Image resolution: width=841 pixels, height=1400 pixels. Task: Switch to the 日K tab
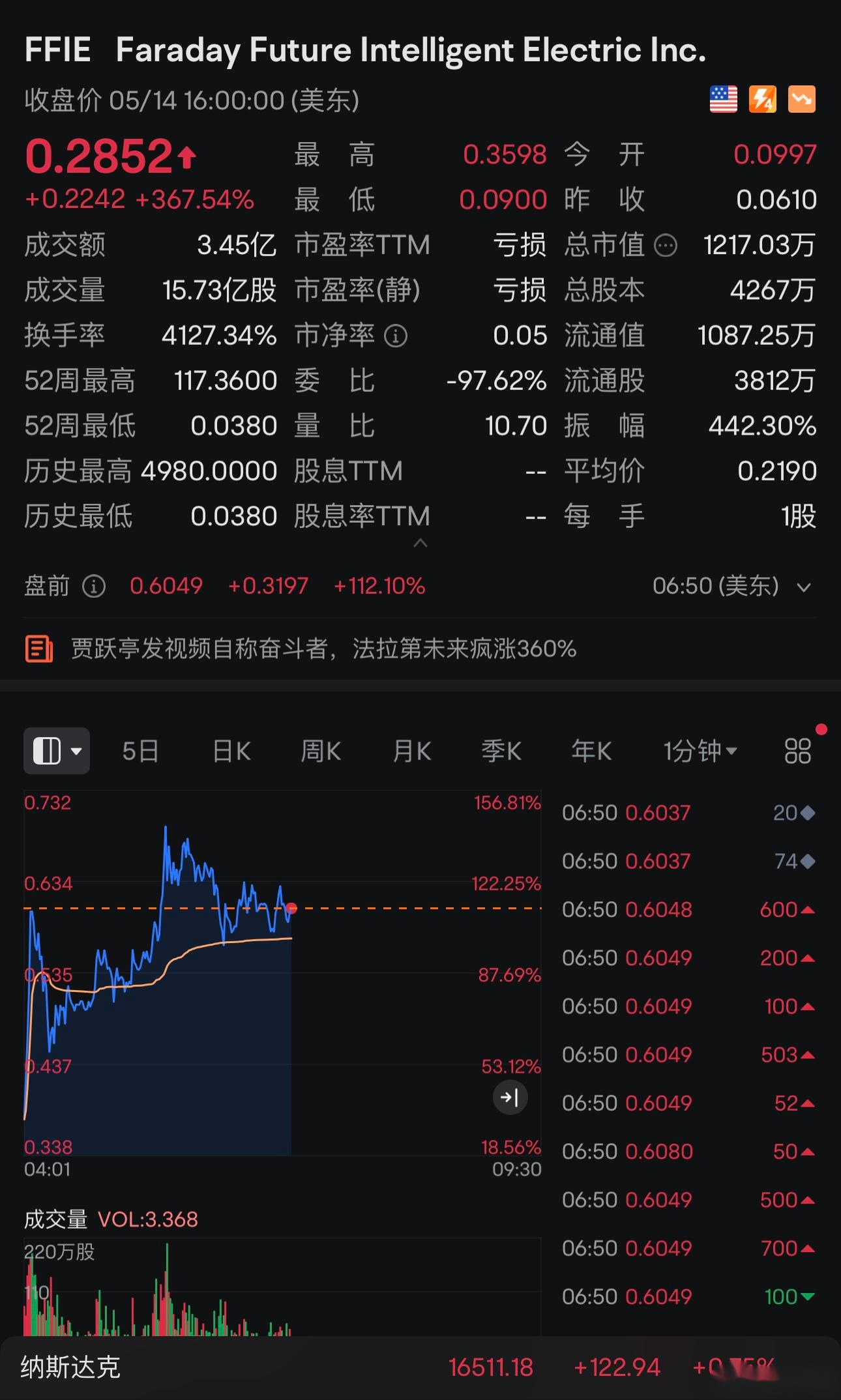pyautogui.click(x=230, y=751)
